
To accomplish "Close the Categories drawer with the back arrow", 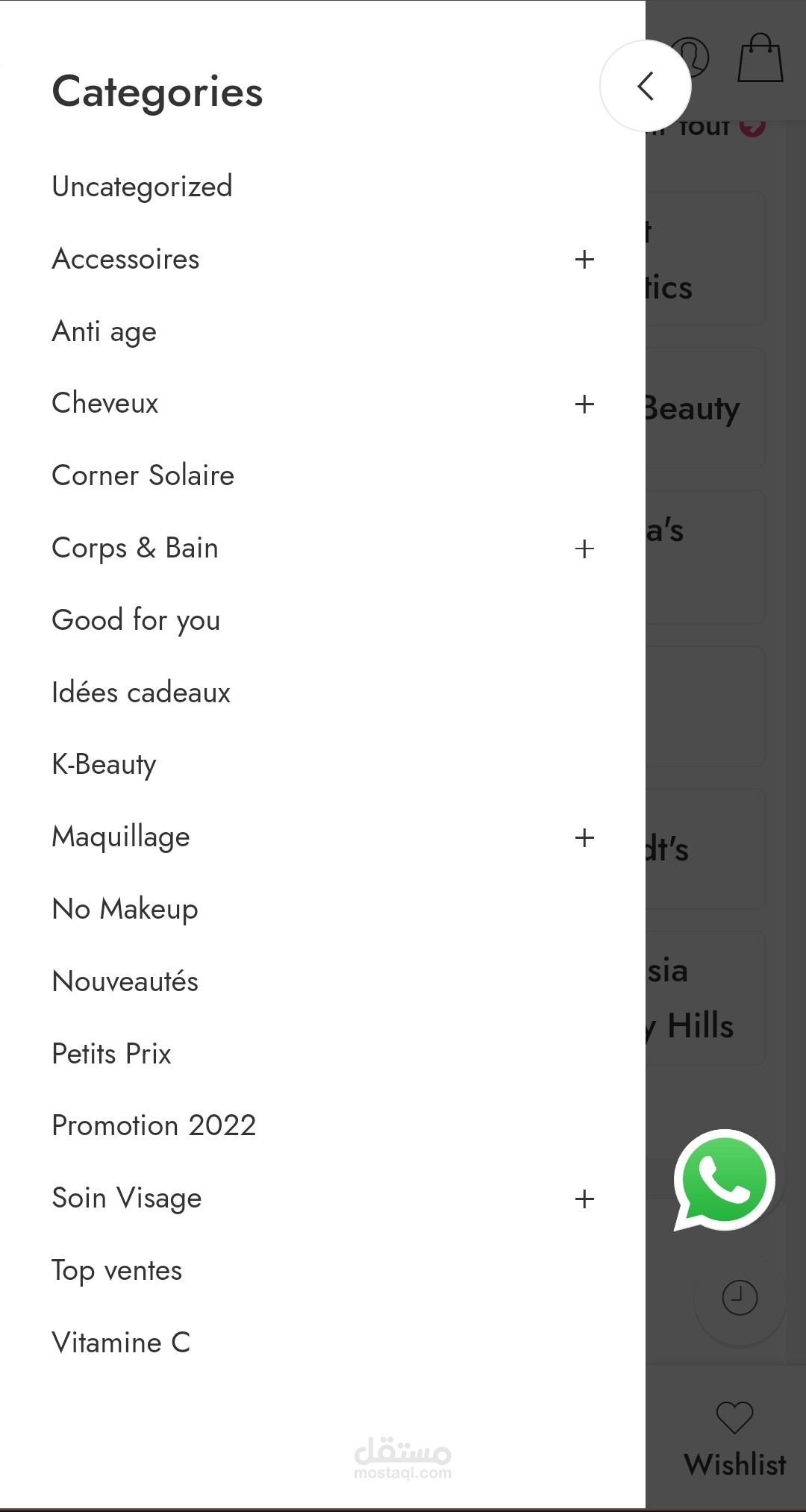I will [646, 86].
